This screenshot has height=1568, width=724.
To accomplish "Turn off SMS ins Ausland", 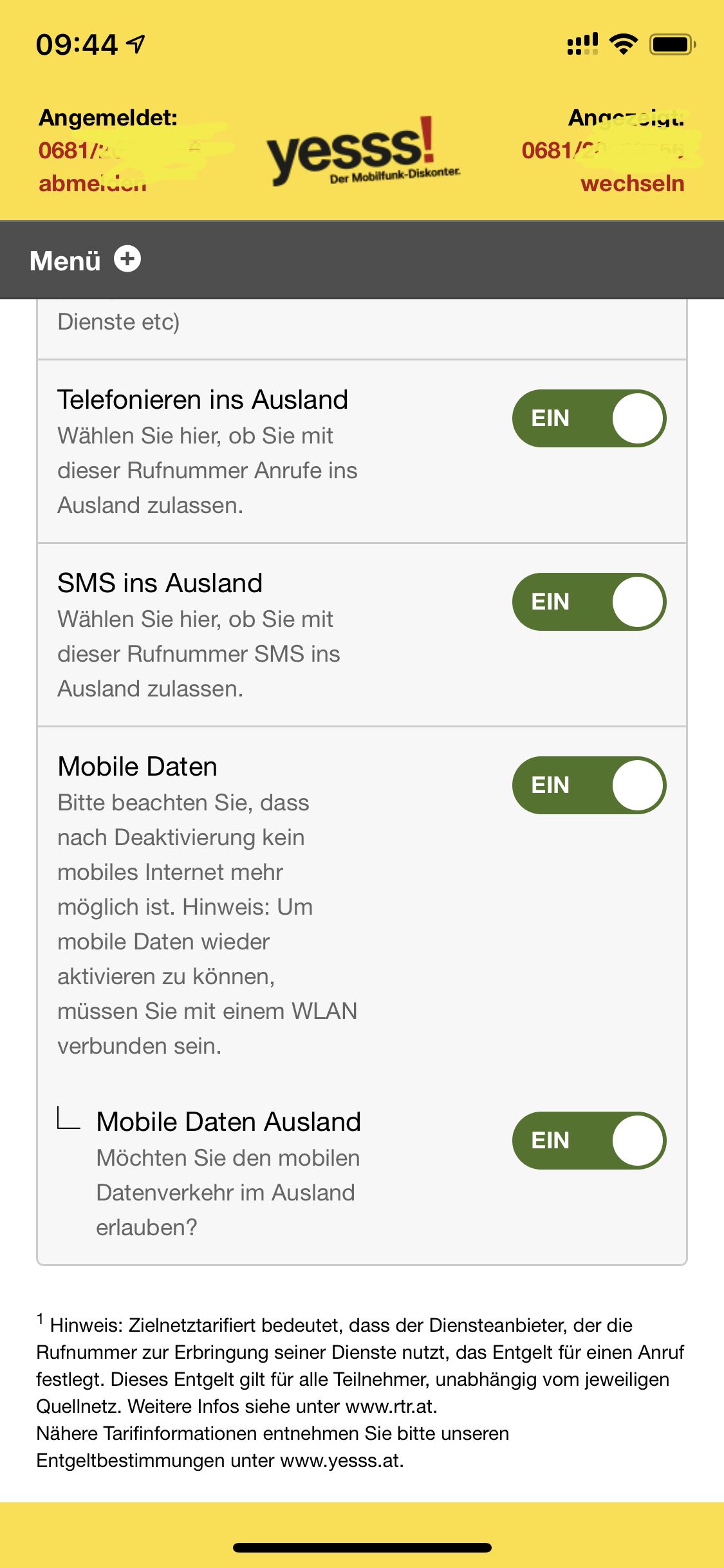I will (589, 602).
